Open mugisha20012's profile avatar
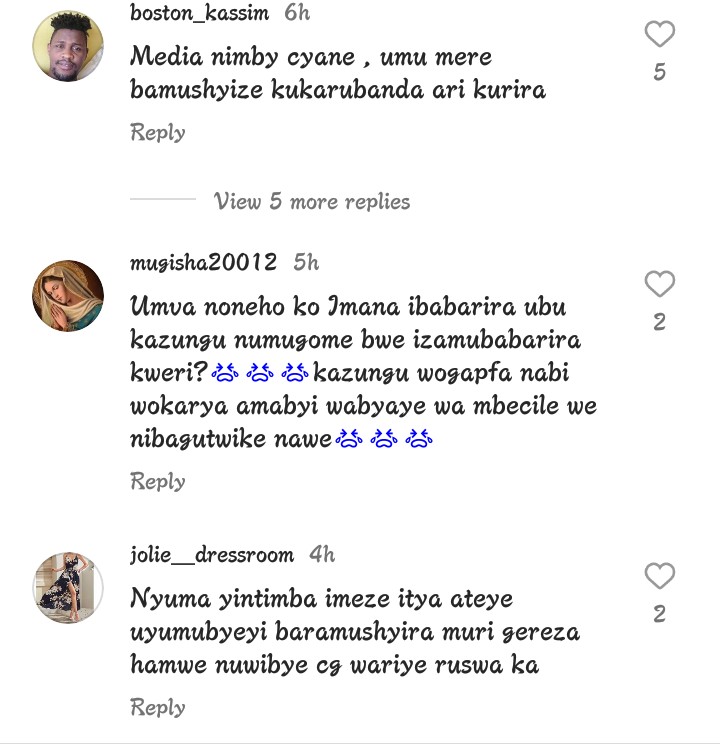720x744 pixels. (68, 296)
